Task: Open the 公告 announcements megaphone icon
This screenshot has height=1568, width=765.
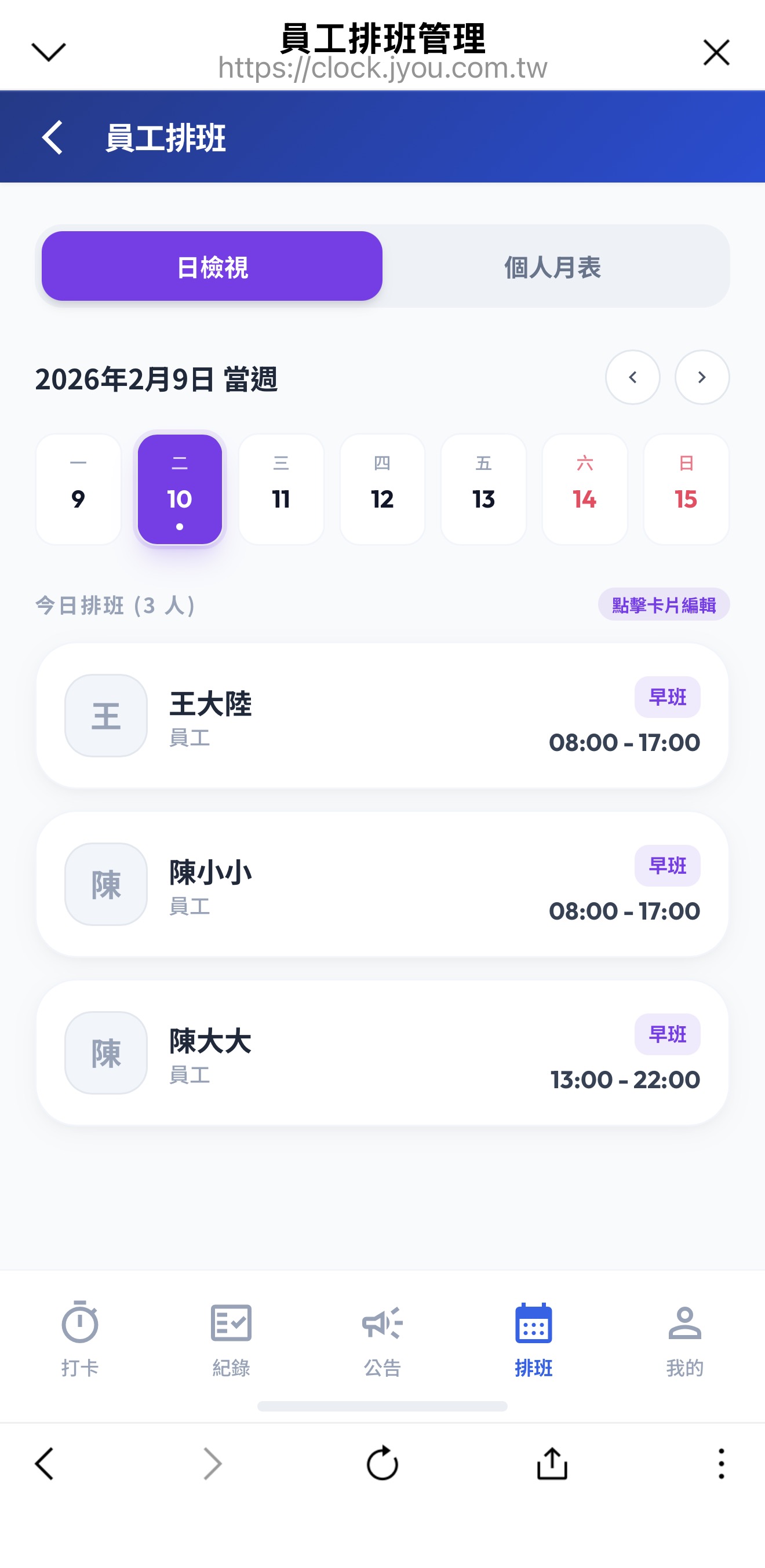Action: point(382,1323)
